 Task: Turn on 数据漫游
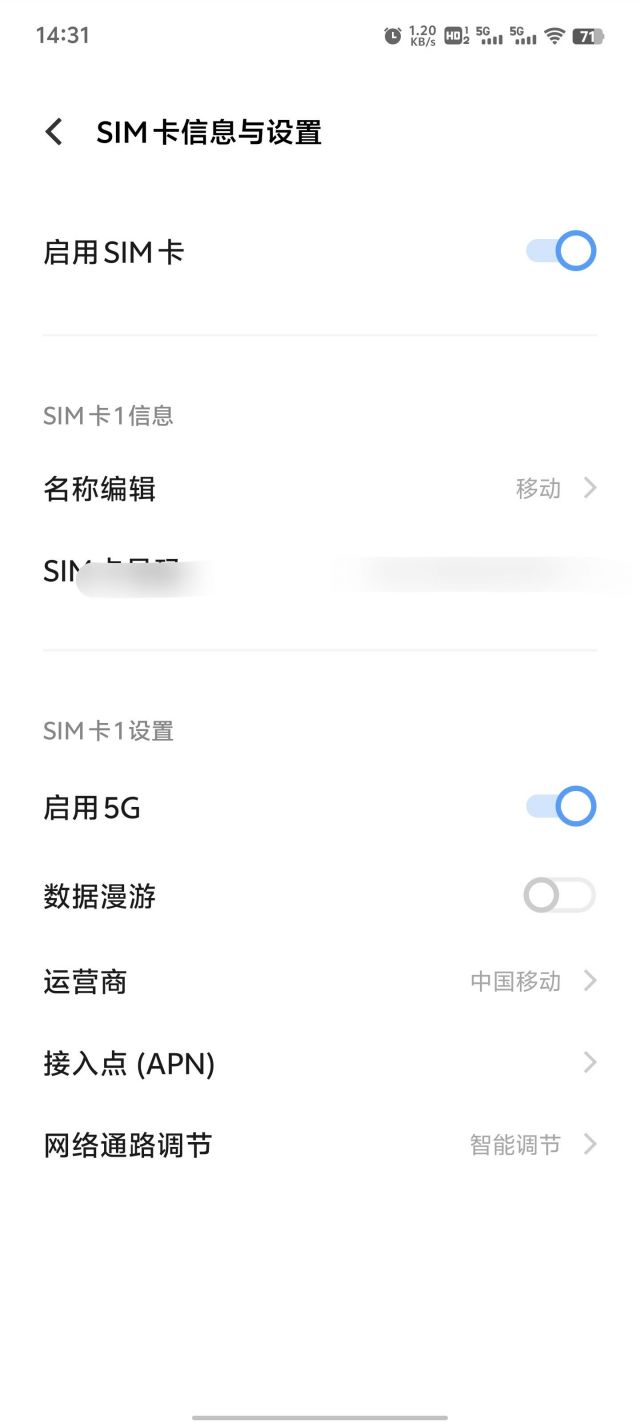pos(559,896)
